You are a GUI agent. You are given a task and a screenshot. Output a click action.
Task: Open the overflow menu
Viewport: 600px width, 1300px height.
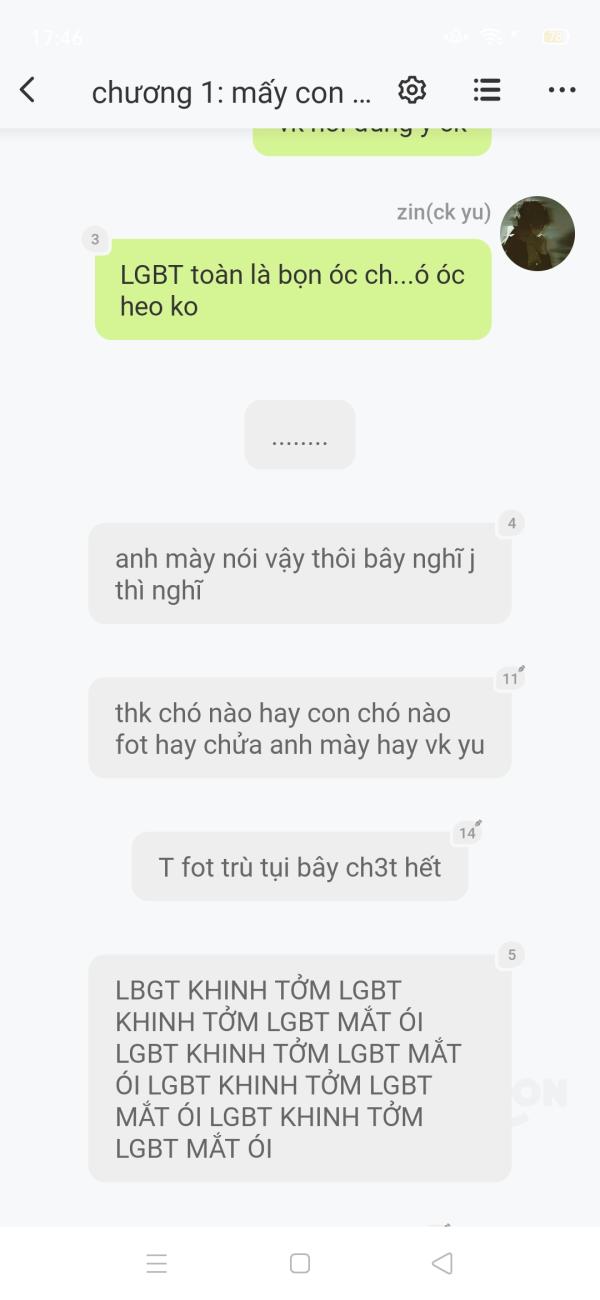point(562,90)
